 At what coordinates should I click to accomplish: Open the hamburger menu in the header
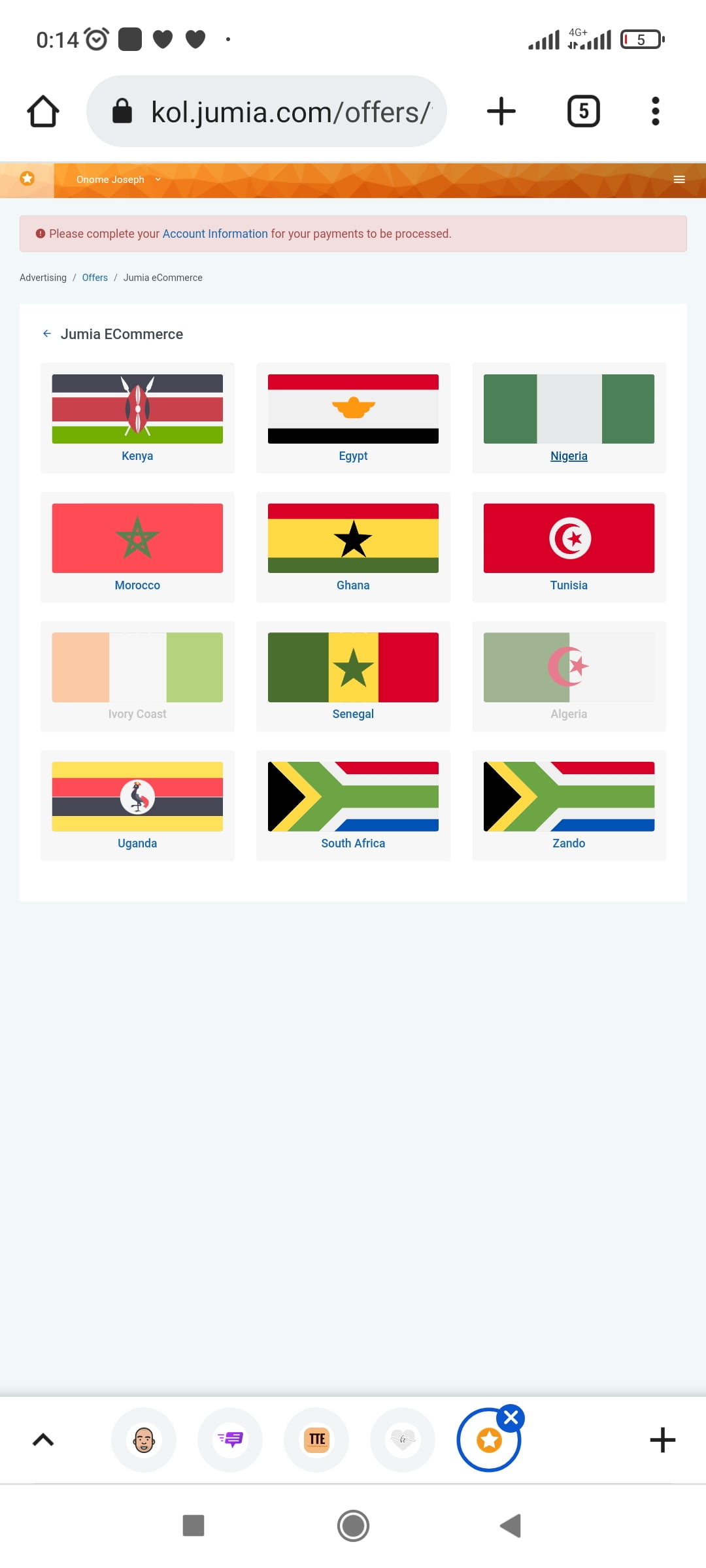pos(679,180)
